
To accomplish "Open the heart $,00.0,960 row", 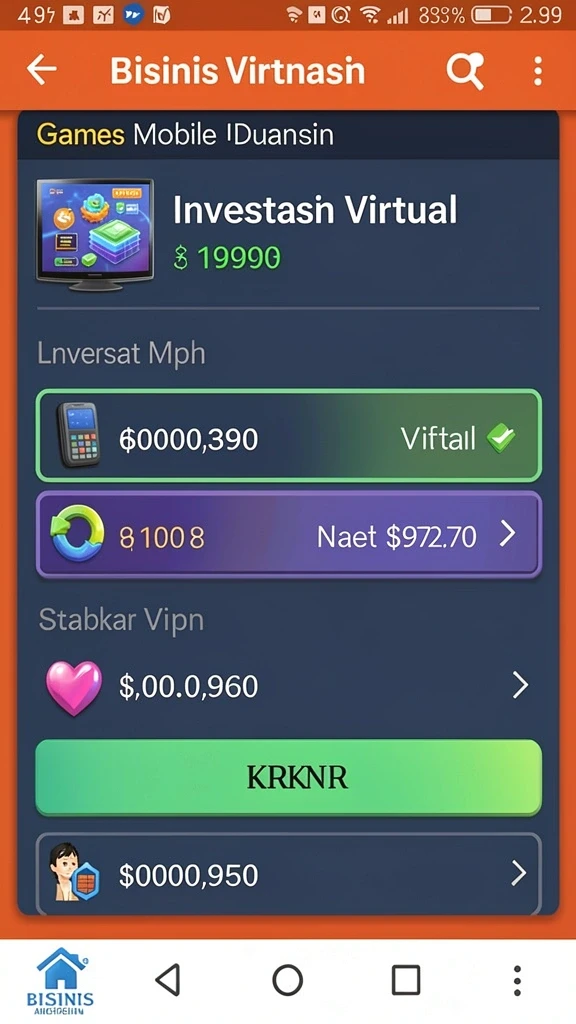I will 288,686.
